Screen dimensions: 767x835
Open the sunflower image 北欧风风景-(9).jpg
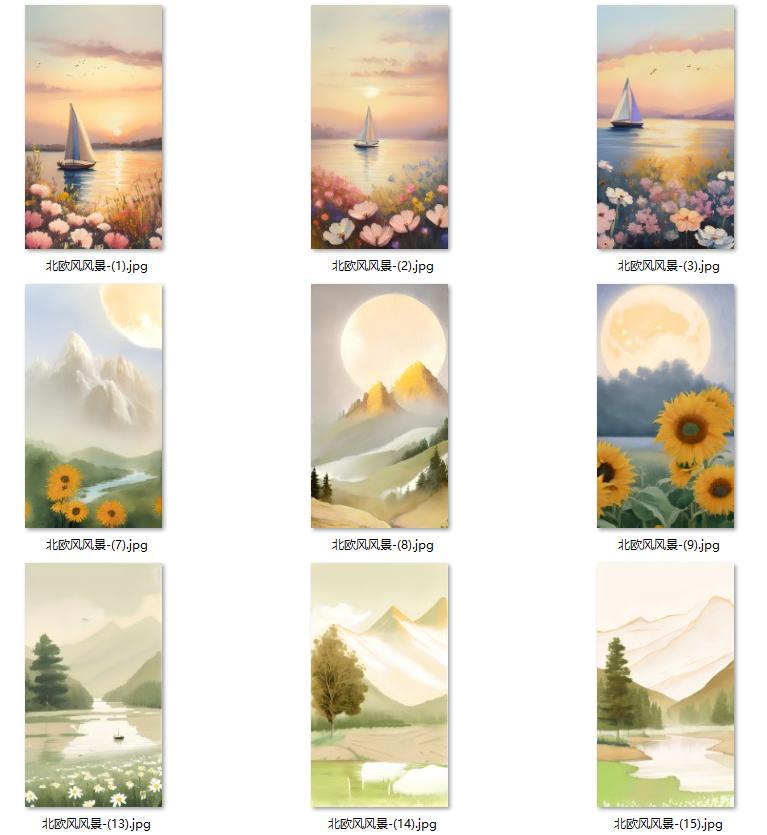click(x=666, y=406)
